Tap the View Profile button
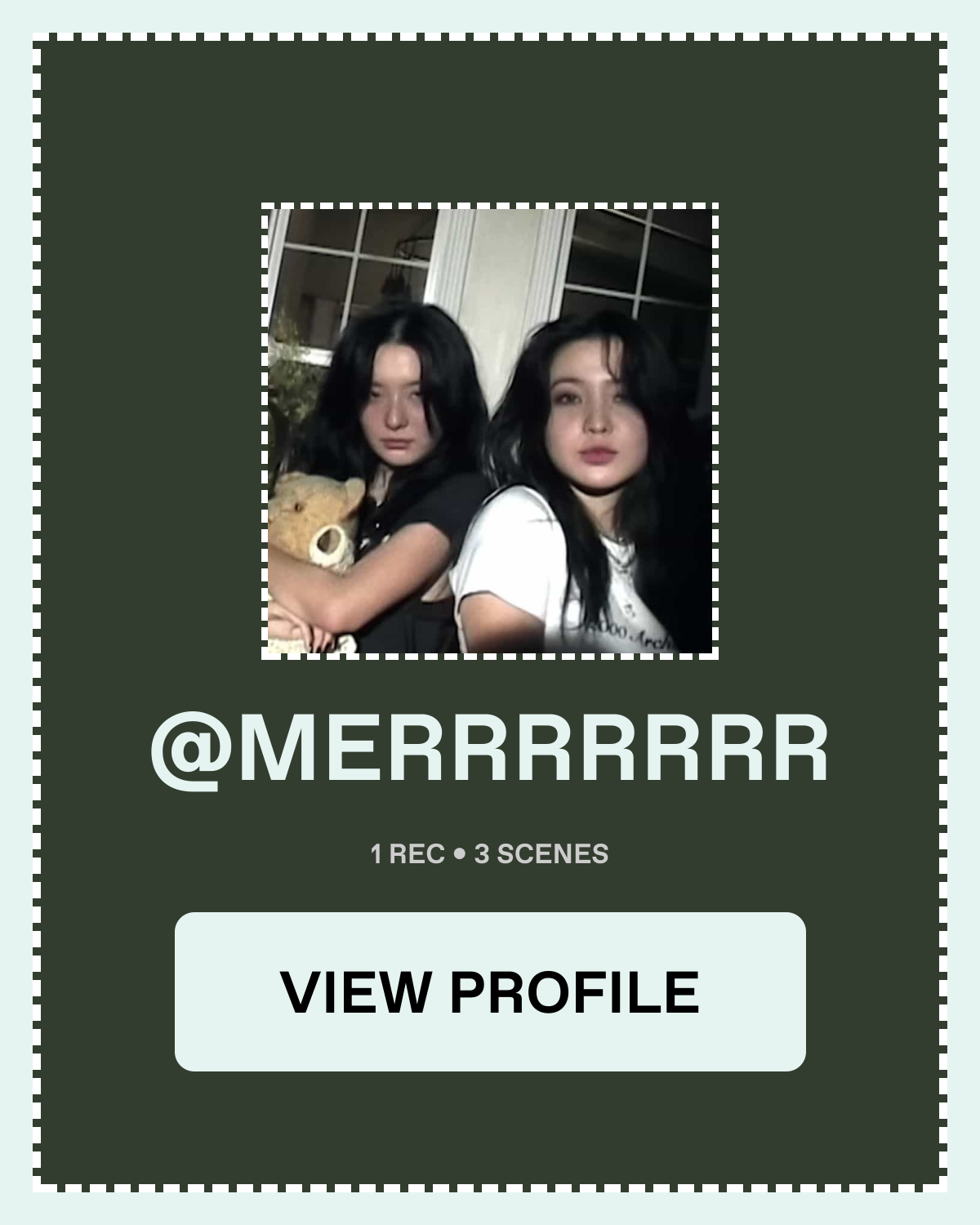 490,991
